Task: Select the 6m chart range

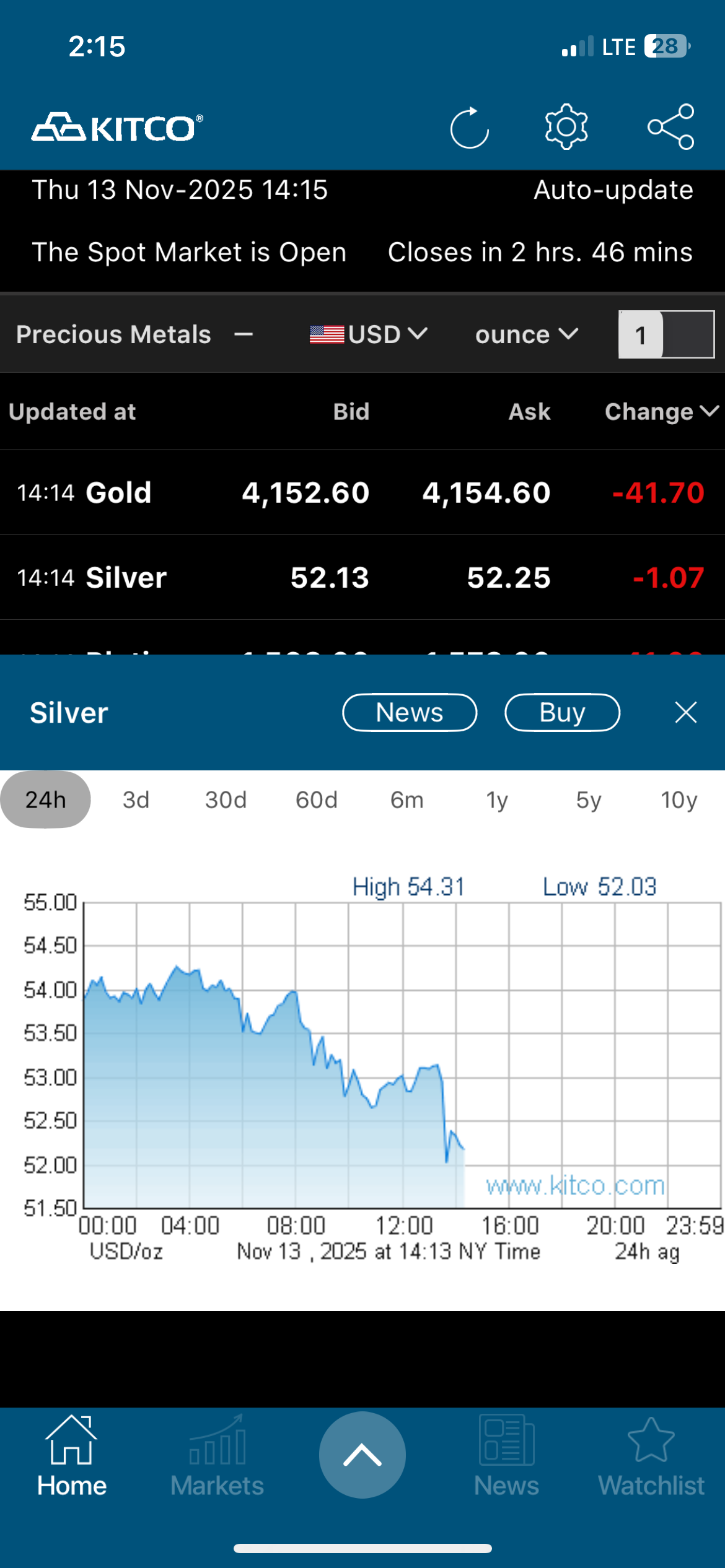Action: pyautogui.click(x=407, y=800)
